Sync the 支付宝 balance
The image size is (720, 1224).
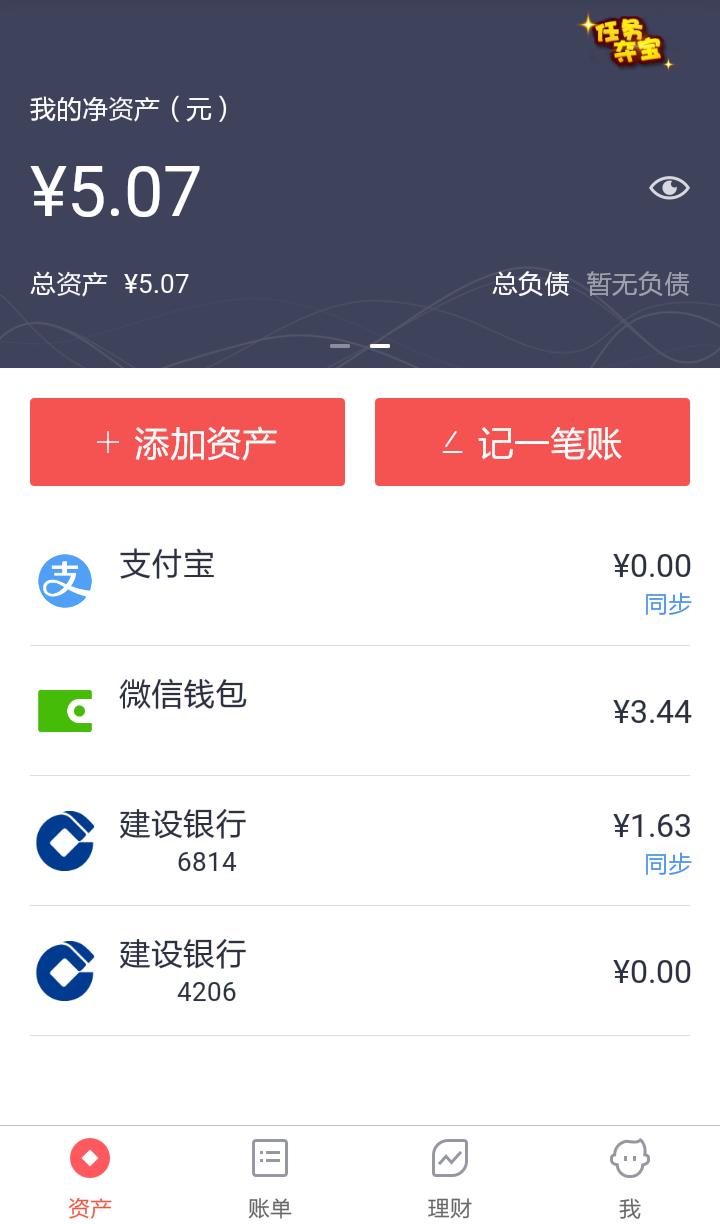(667, 604)
